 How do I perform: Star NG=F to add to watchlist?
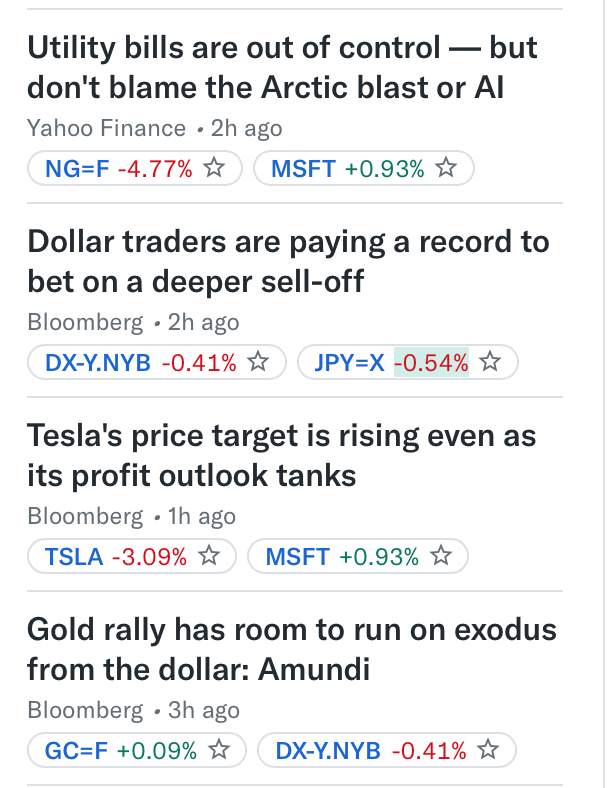[x=214, y=169]
